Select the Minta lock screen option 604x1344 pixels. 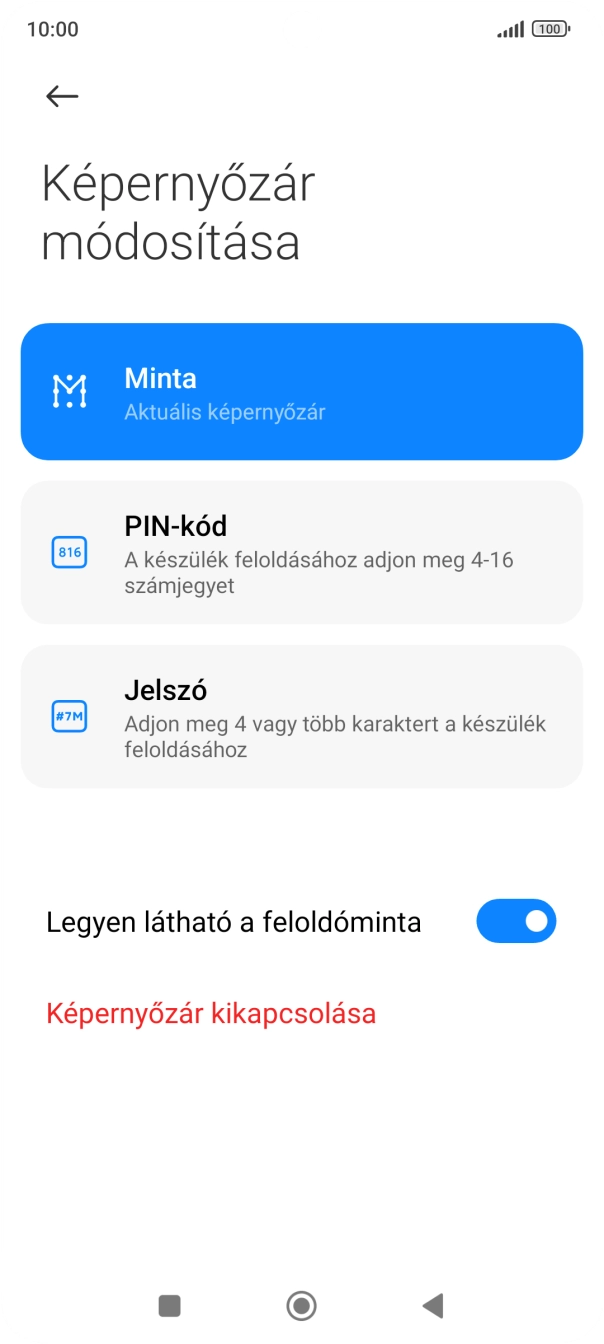click(x=301, y=391)
